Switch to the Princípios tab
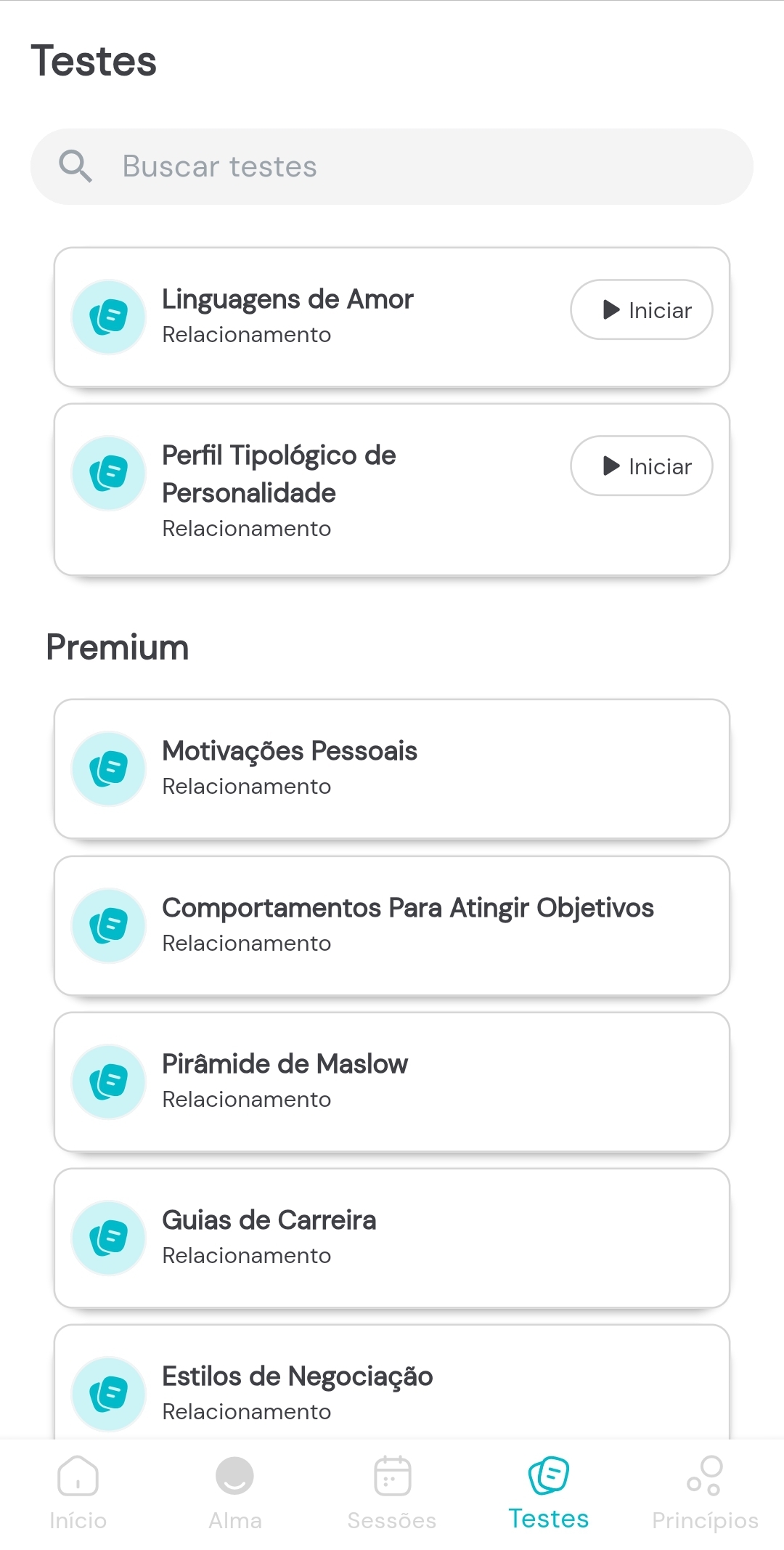Viewport: 784px width, 1550px height. coord(706,1493)
